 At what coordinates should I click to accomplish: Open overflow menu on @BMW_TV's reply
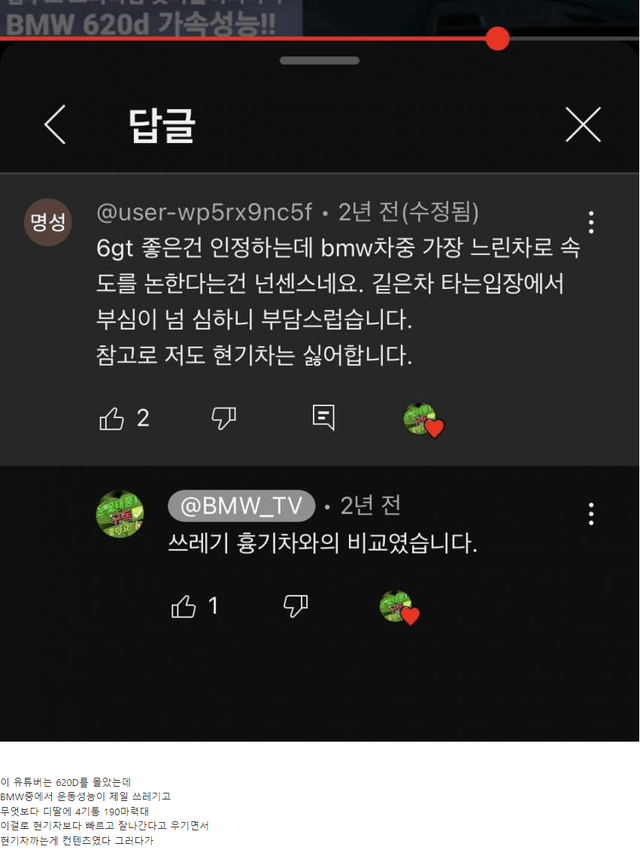592,514
